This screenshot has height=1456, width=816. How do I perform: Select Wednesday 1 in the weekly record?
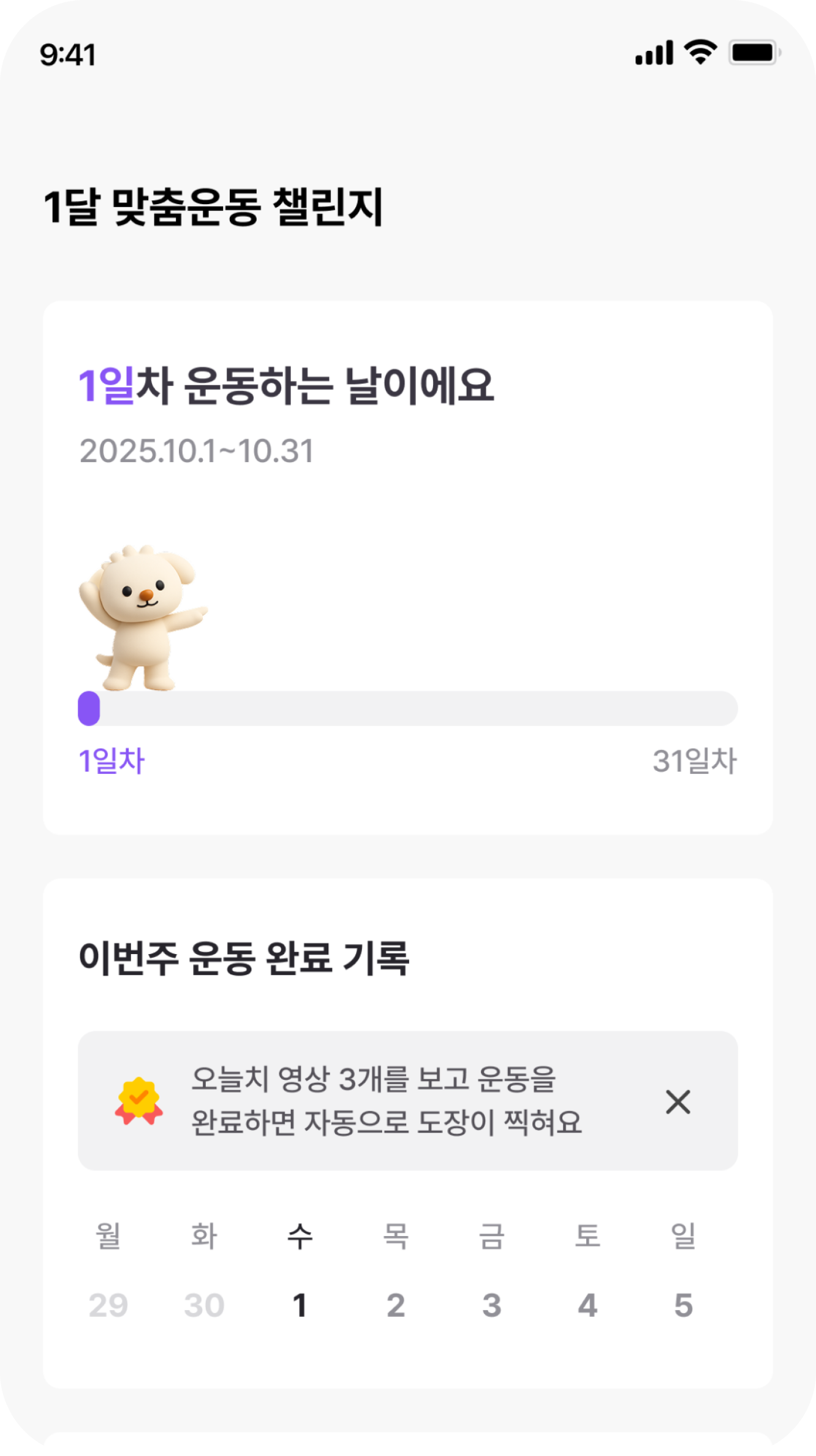point(300,1304)
